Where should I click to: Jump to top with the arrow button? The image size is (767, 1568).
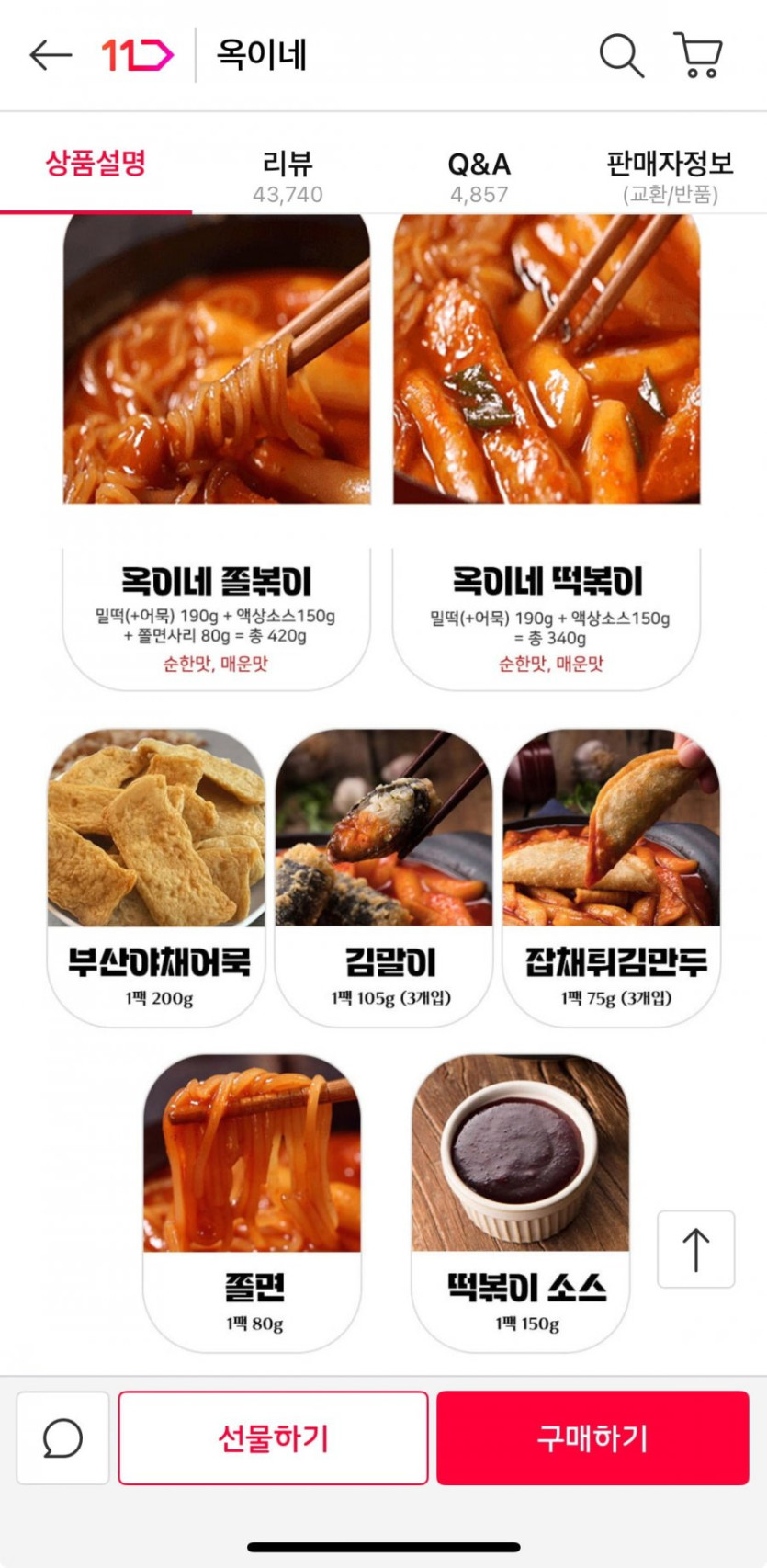[695, 1249]
